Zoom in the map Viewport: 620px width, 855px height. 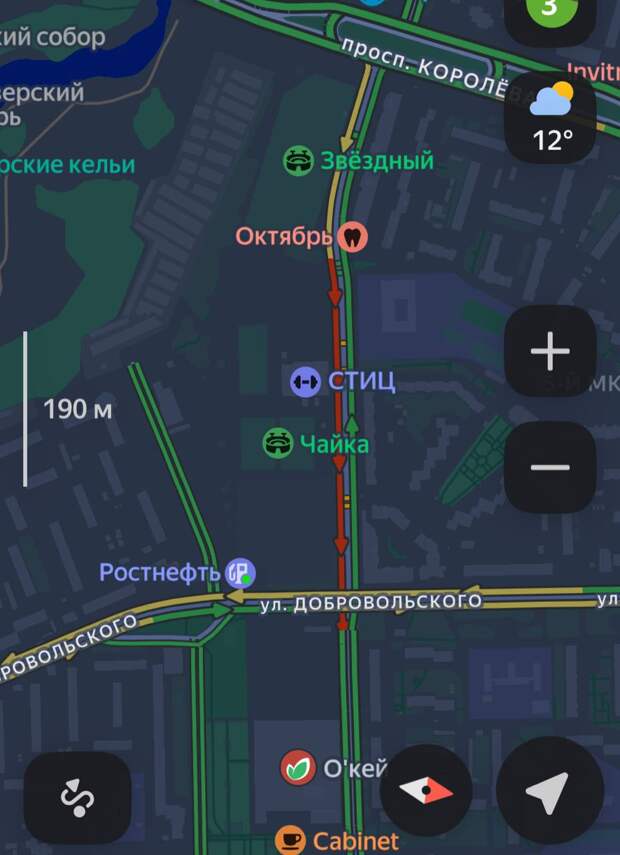[x=550, y=352]
